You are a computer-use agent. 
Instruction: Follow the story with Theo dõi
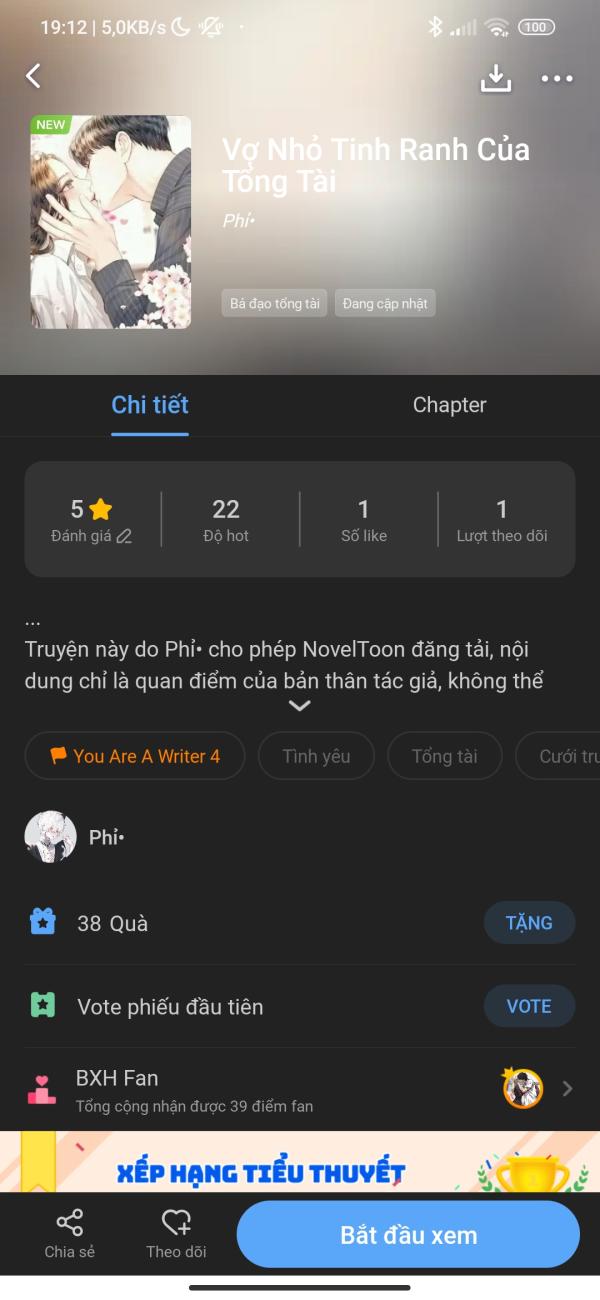click(176, 1234)
